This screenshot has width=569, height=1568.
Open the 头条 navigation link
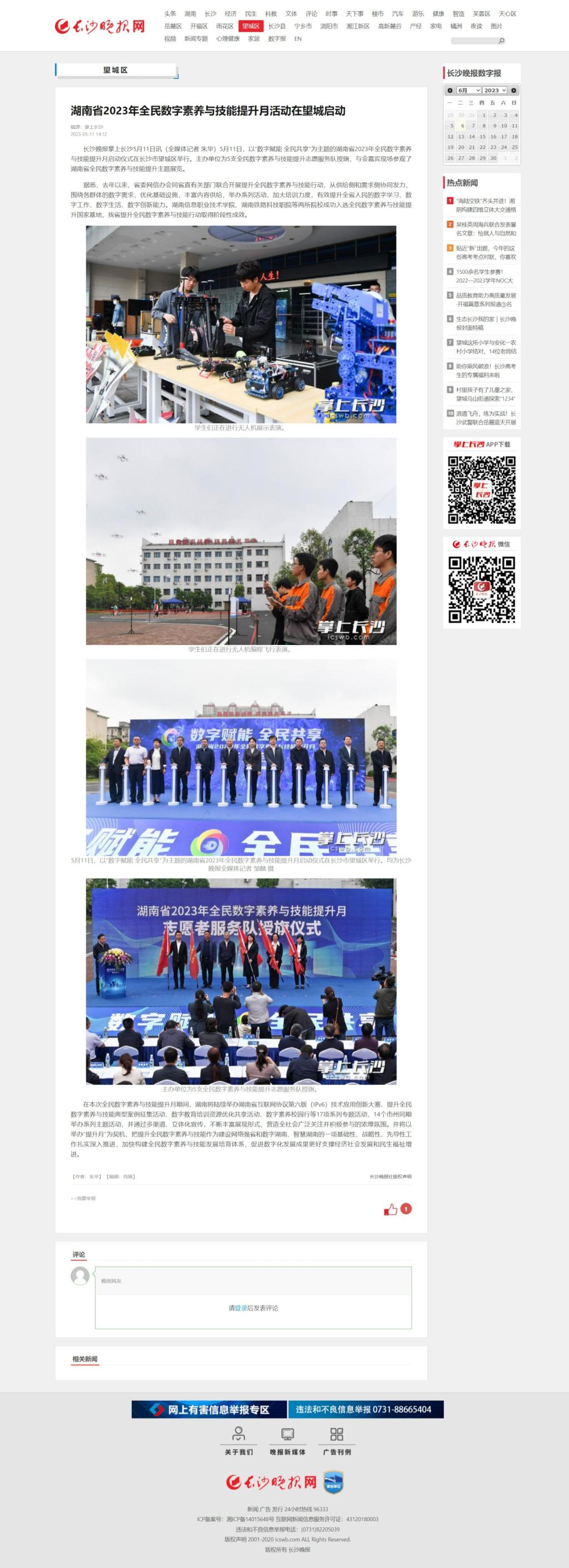pyautogui.click(x=170, y=13)
